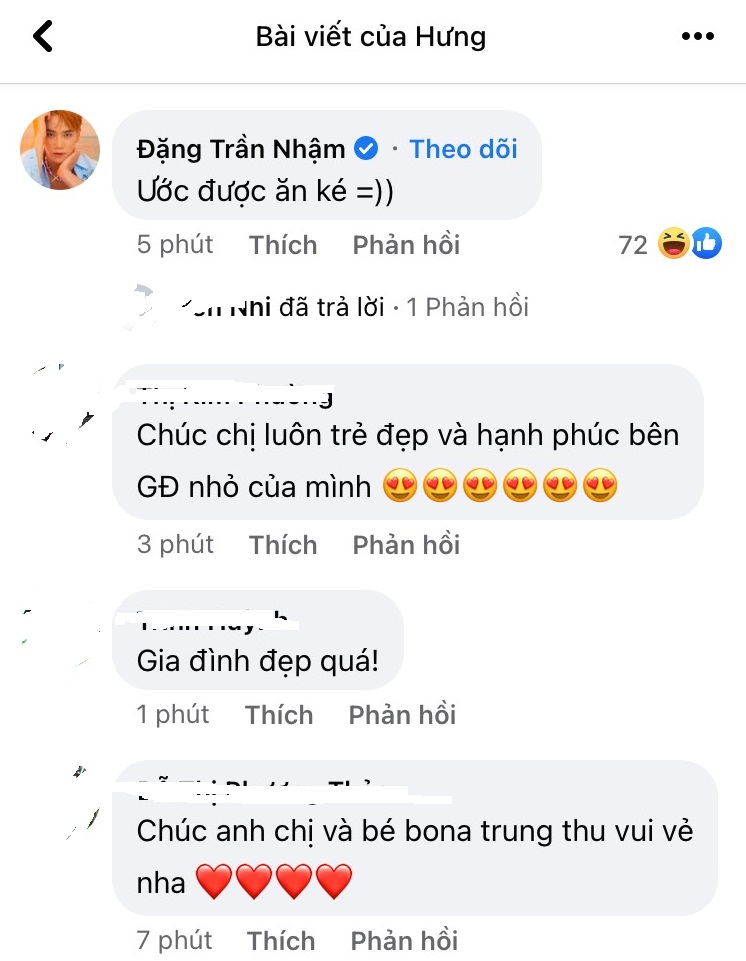Viewport: 746px width, 961px height.
Task: Open Đặng Trần Nhậm's profile picture
Action: [x=60, y=150]
